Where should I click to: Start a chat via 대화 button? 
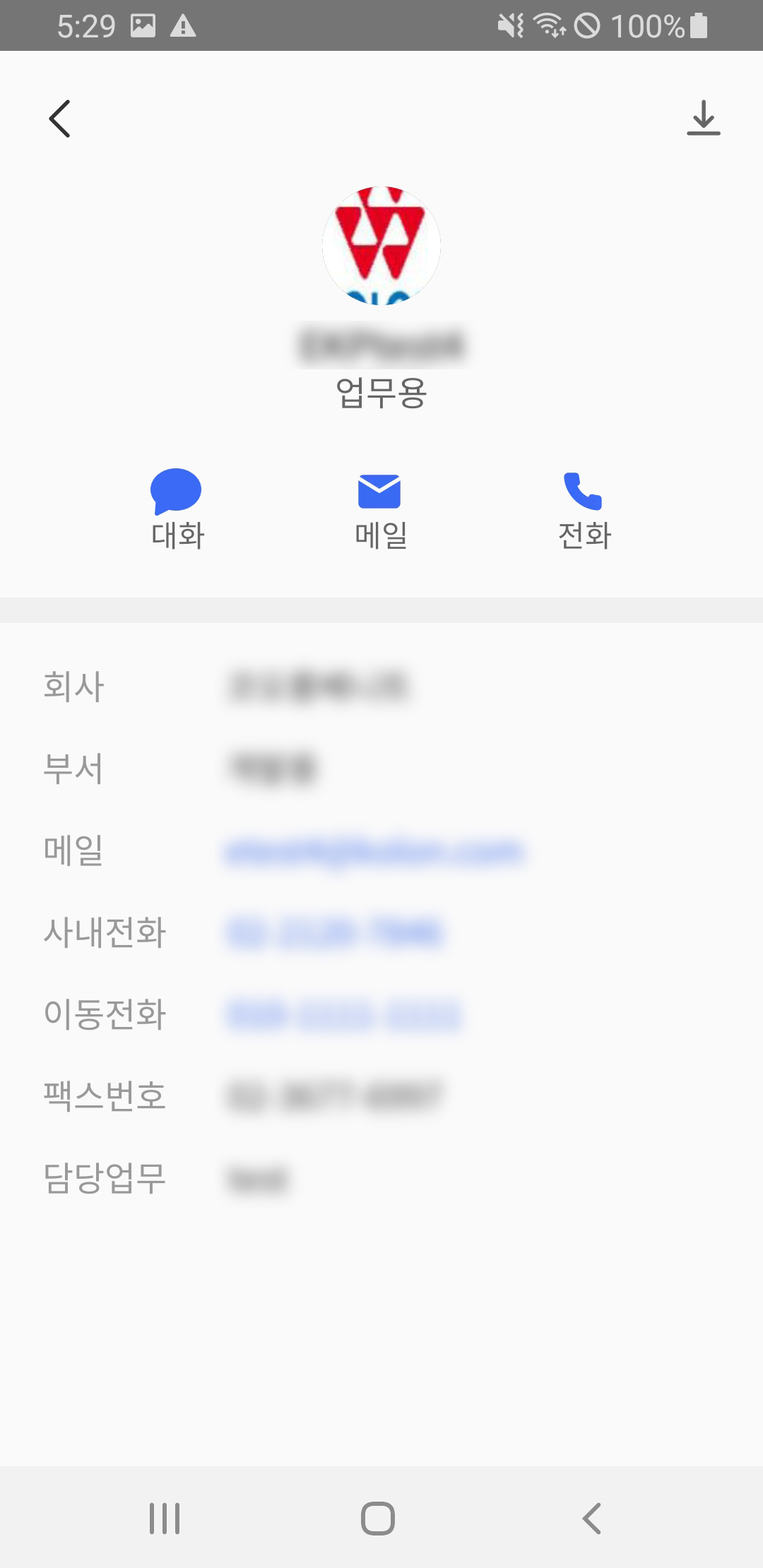coord(177,509)
